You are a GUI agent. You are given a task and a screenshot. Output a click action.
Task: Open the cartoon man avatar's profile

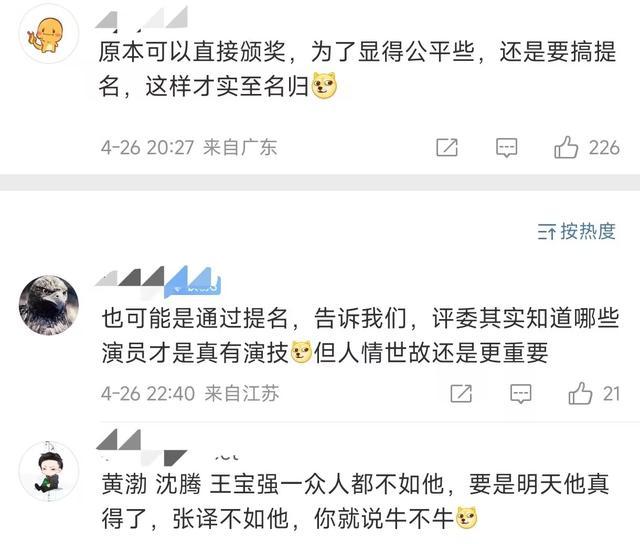49,469
